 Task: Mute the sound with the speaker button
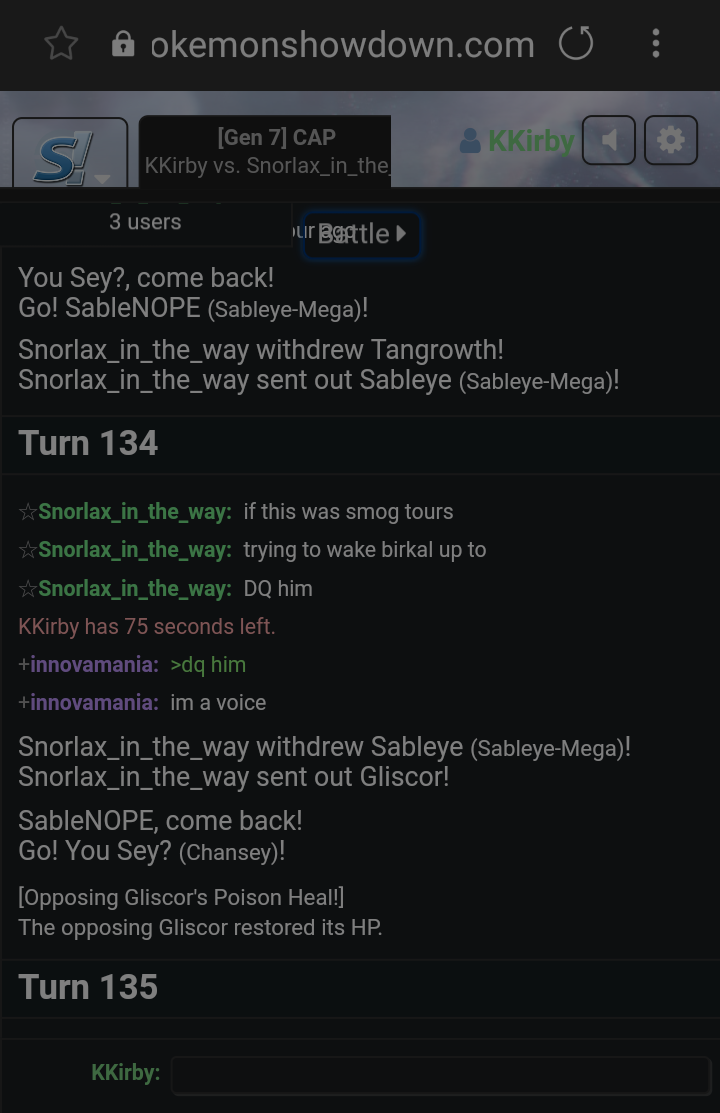coord(608,141)
